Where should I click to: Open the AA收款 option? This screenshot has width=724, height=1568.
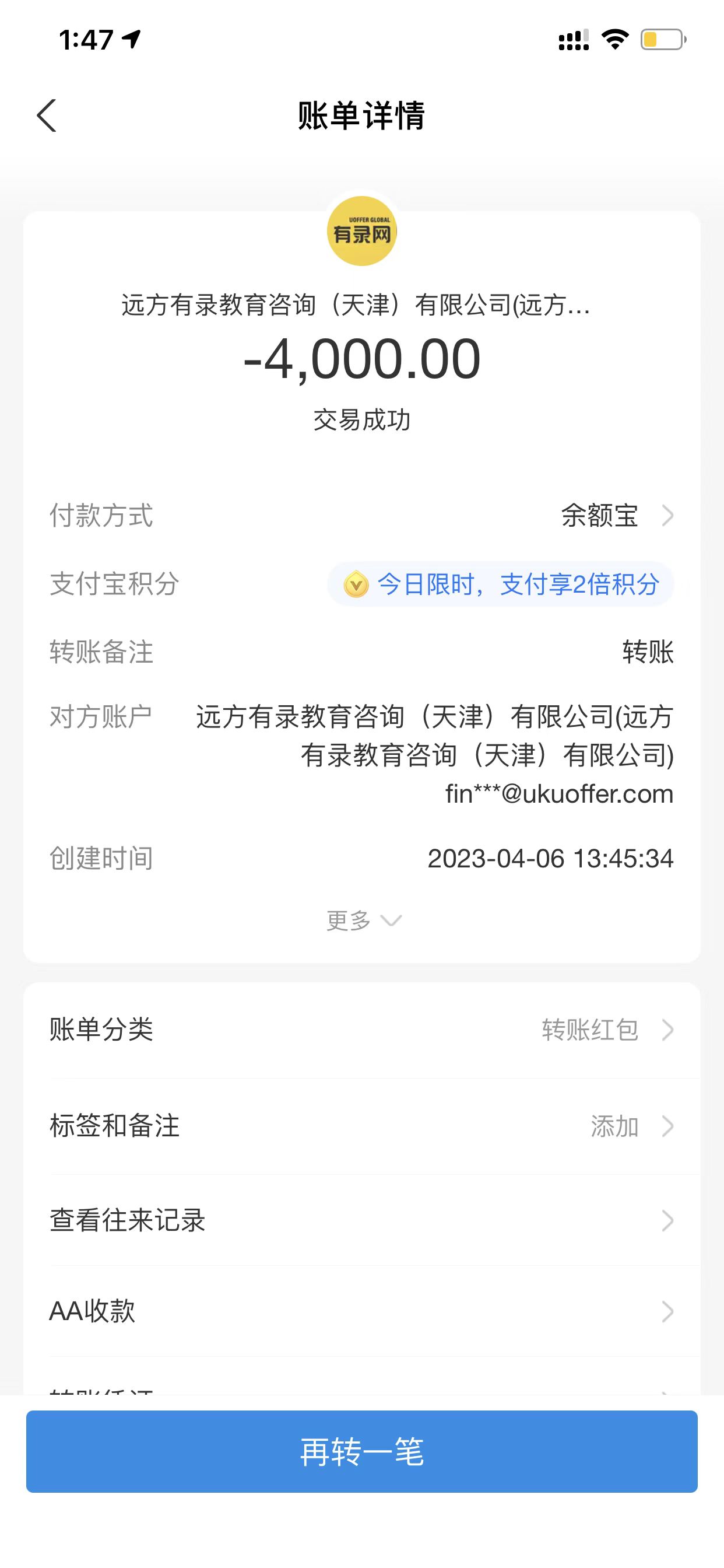pyautogui.click(x=361, y=1311)
